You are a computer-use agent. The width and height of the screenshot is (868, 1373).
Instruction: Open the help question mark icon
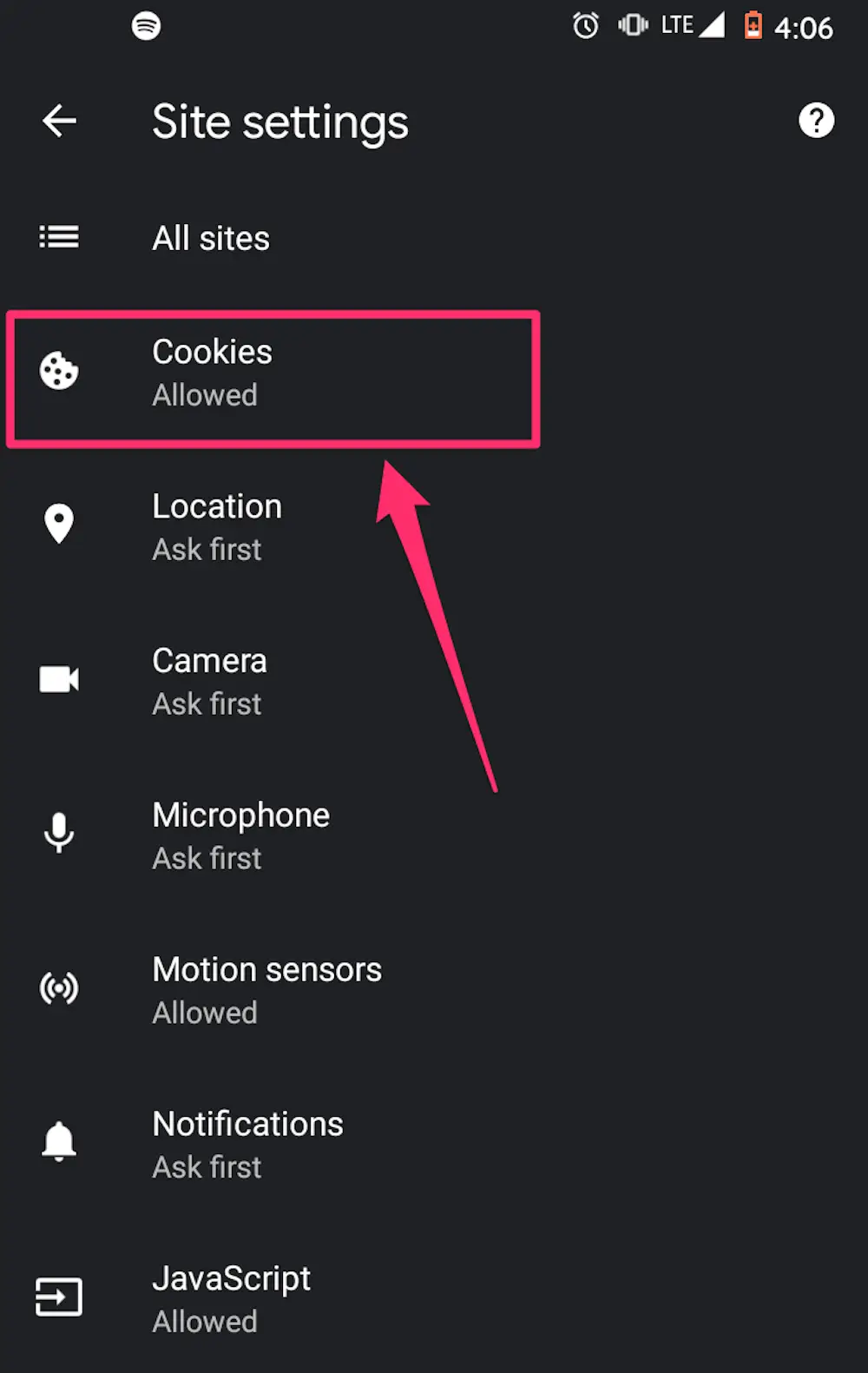[816, 121]
